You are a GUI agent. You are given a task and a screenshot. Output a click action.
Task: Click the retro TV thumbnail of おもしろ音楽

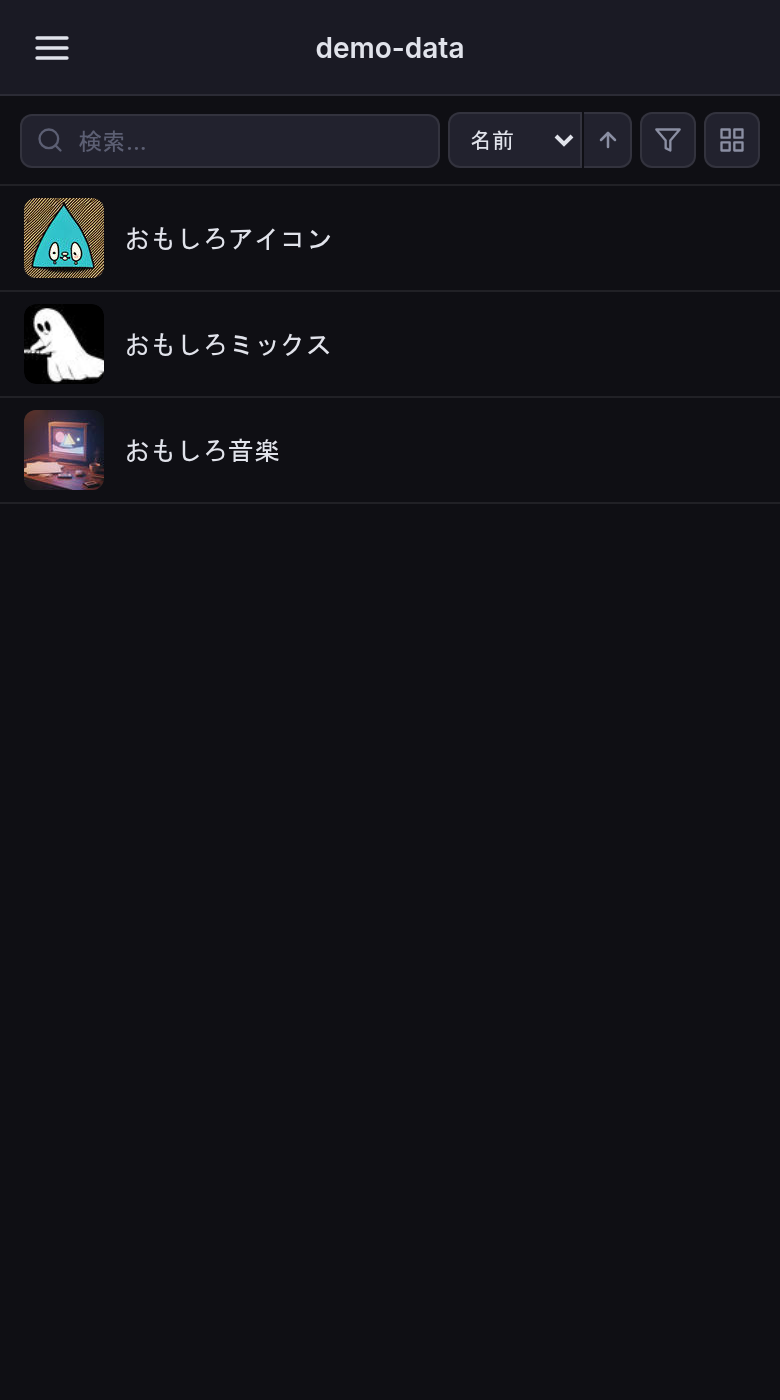coord(63,450)
